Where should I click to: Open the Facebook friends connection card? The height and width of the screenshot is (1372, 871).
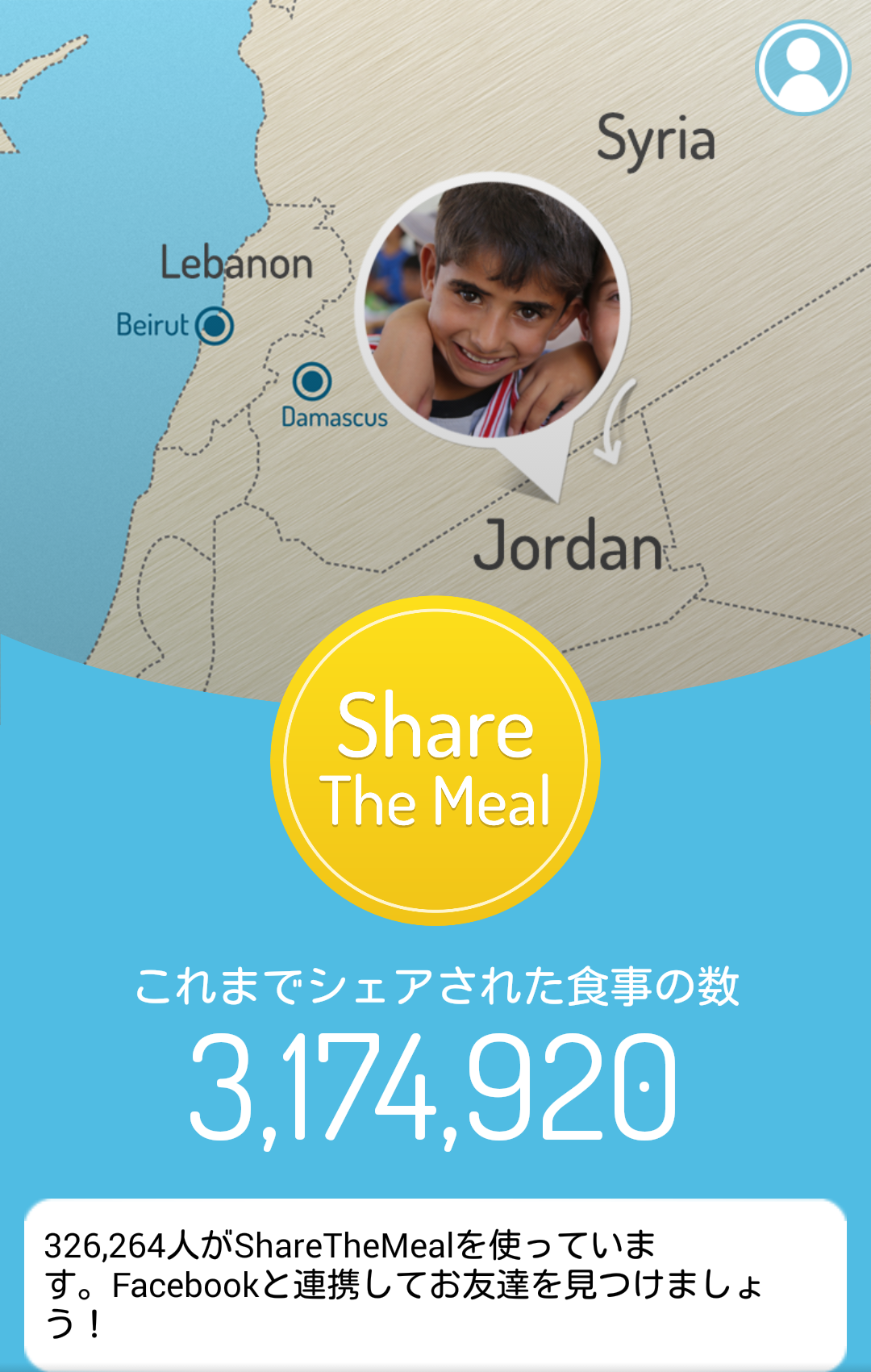(435, 1282)
